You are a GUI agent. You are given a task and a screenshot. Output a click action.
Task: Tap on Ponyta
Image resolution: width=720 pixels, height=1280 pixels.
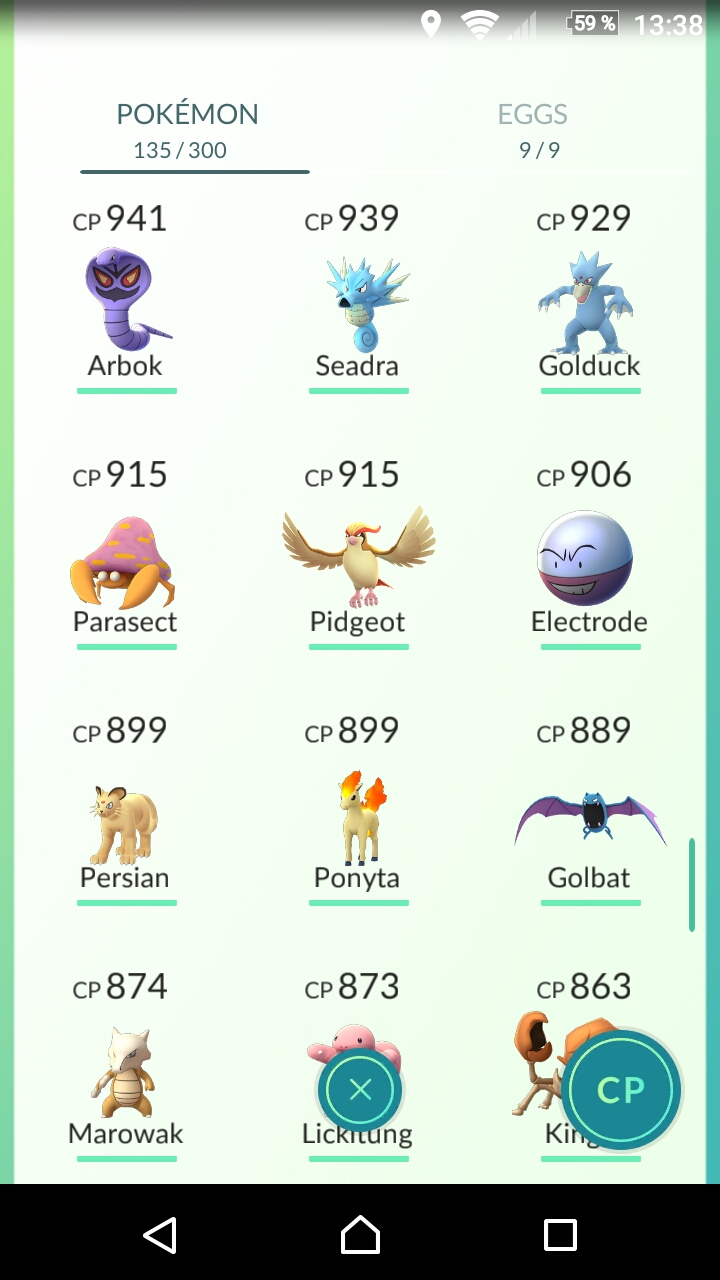click(x=358, y=811)
